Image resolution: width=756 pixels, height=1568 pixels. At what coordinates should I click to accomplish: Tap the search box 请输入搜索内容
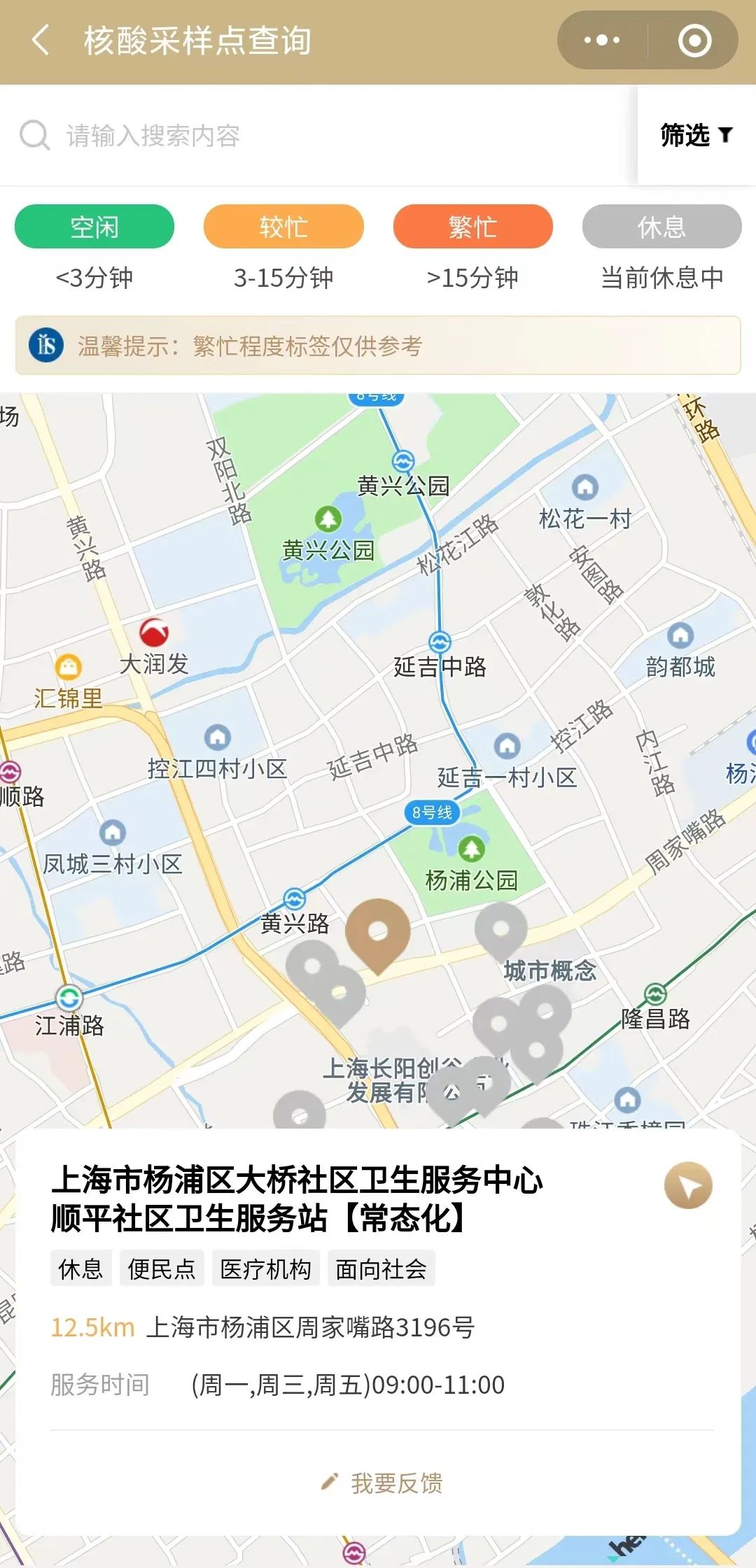point(315,135)
